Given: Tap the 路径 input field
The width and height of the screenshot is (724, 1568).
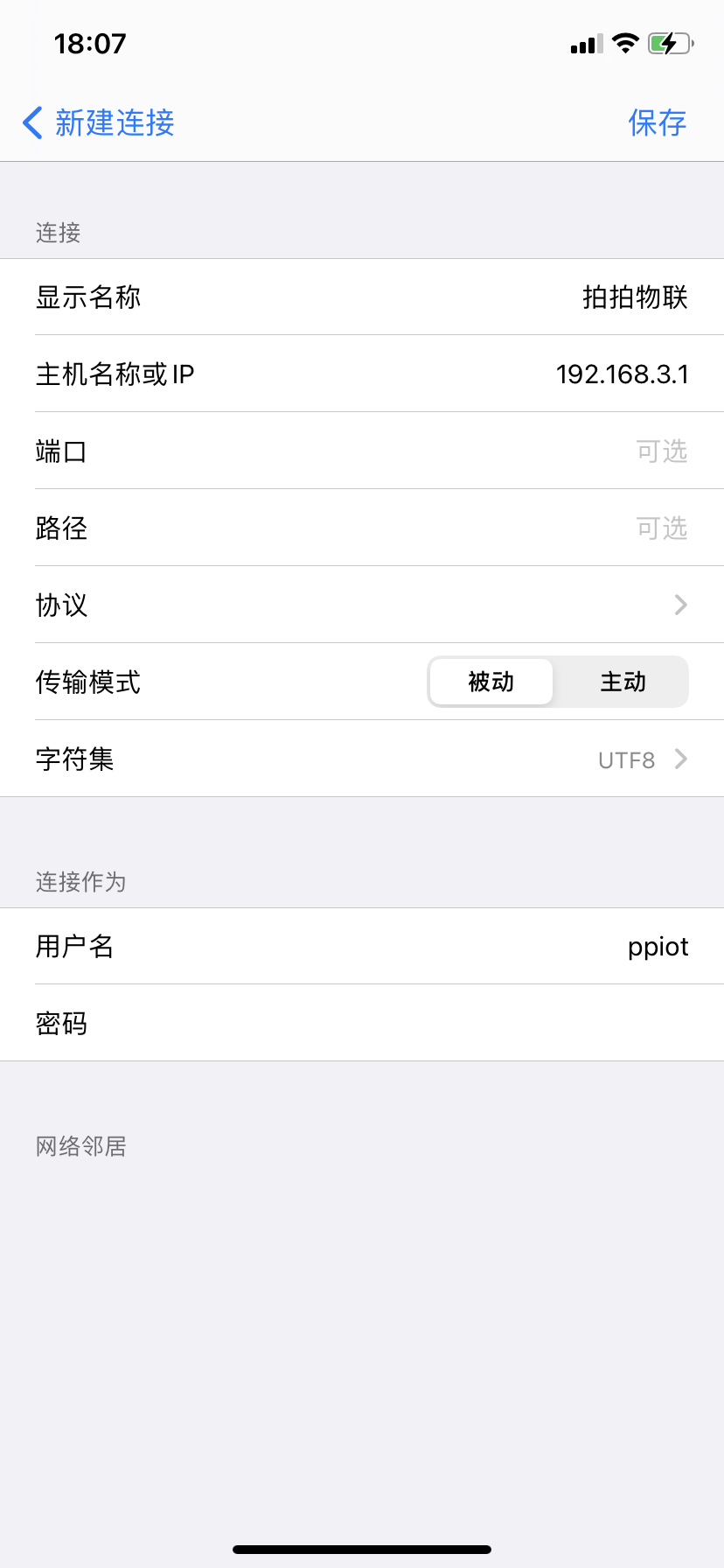Looking at the screenshot, I should click(x=612, y=528).
